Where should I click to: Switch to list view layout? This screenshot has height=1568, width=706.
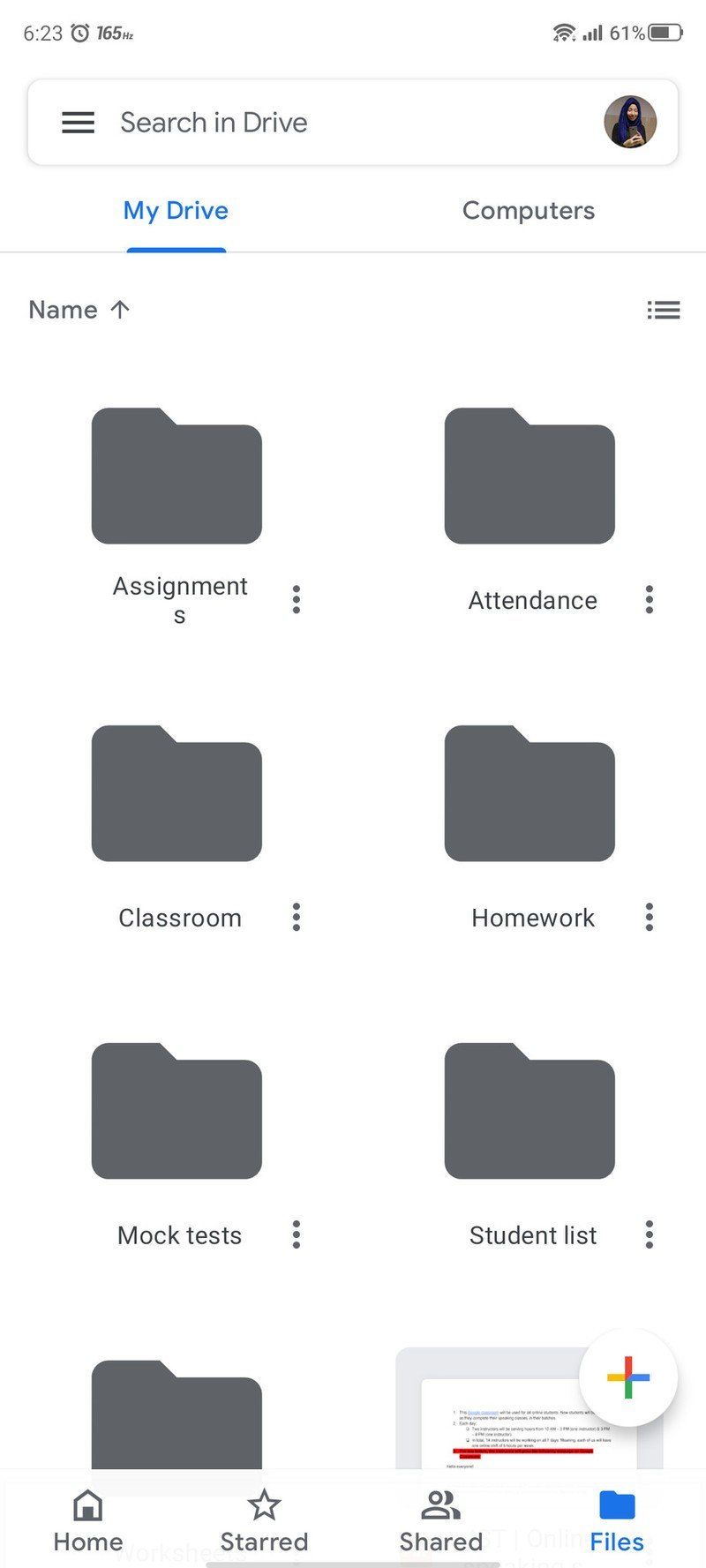click(x=665, y=310)
